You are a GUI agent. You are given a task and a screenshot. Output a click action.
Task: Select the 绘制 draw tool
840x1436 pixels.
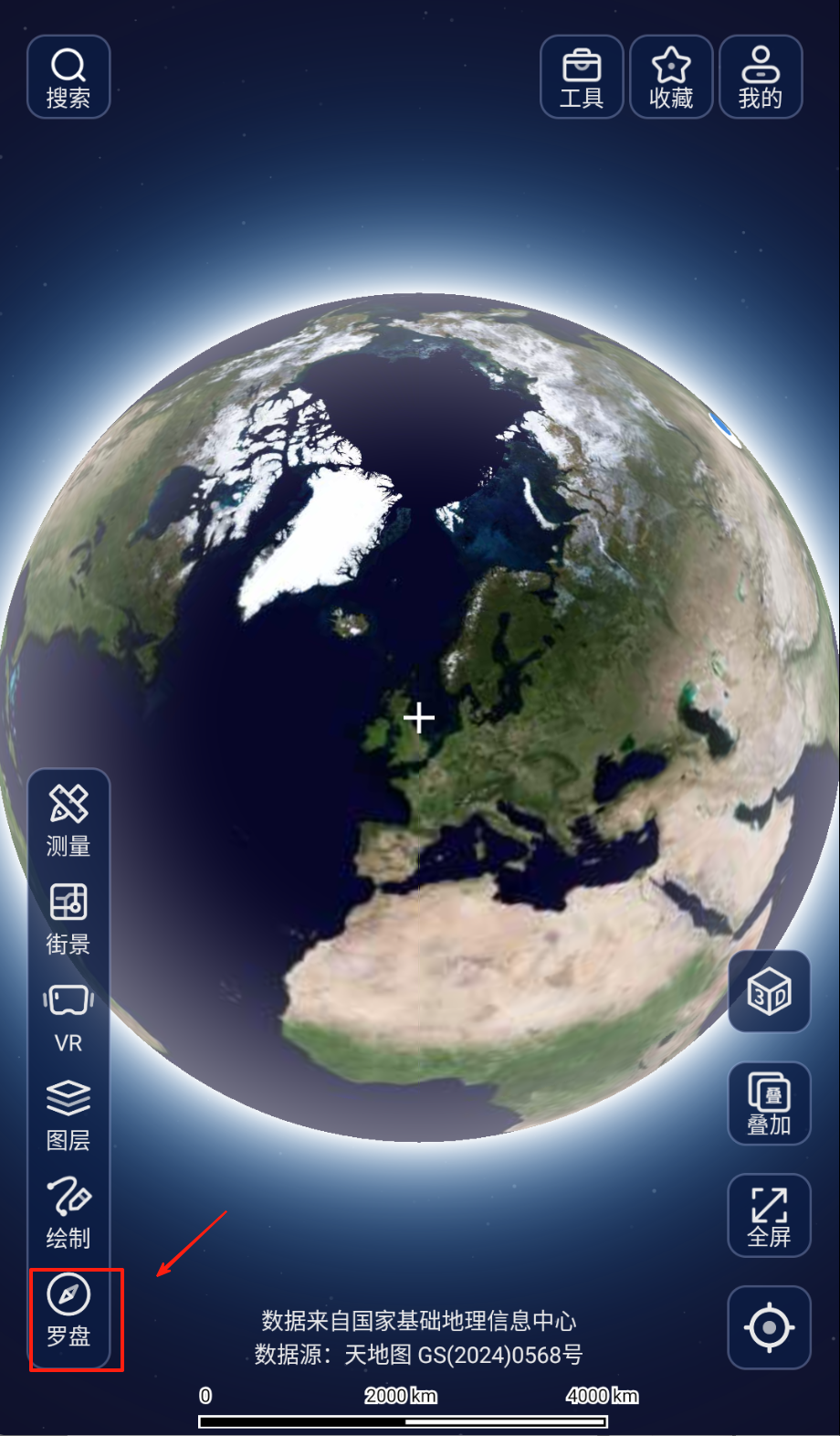pyautogui.click(x=68, y=1213)
